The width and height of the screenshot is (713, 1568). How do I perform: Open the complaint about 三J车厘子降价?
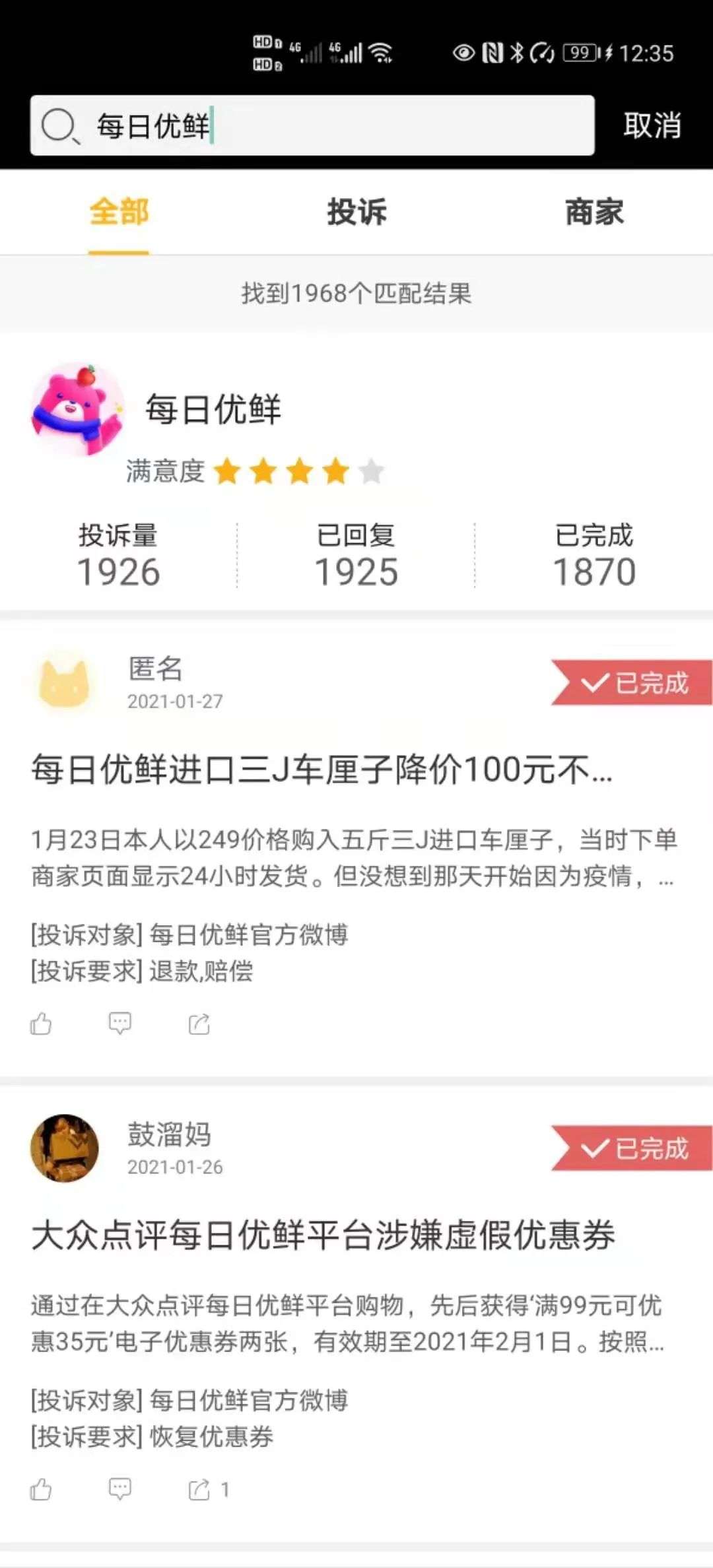click(x=322, y=769)
